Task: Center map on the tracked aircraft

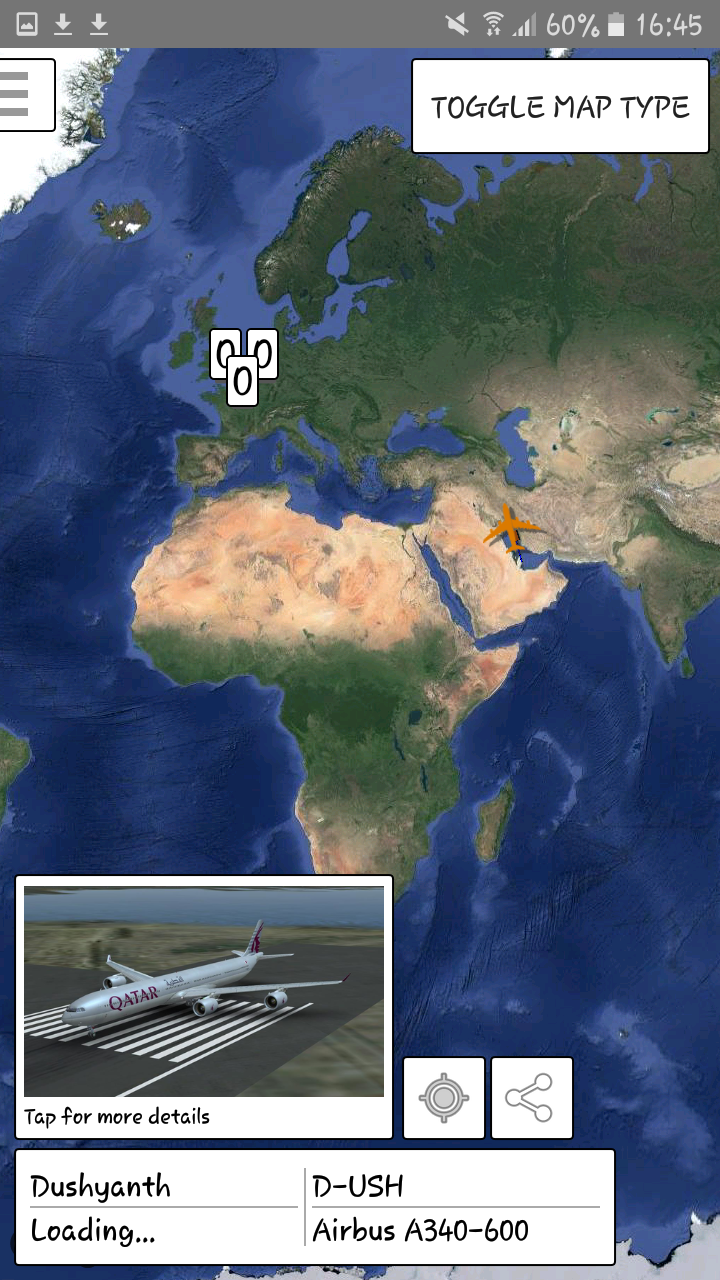Action: pos(443,1098)
